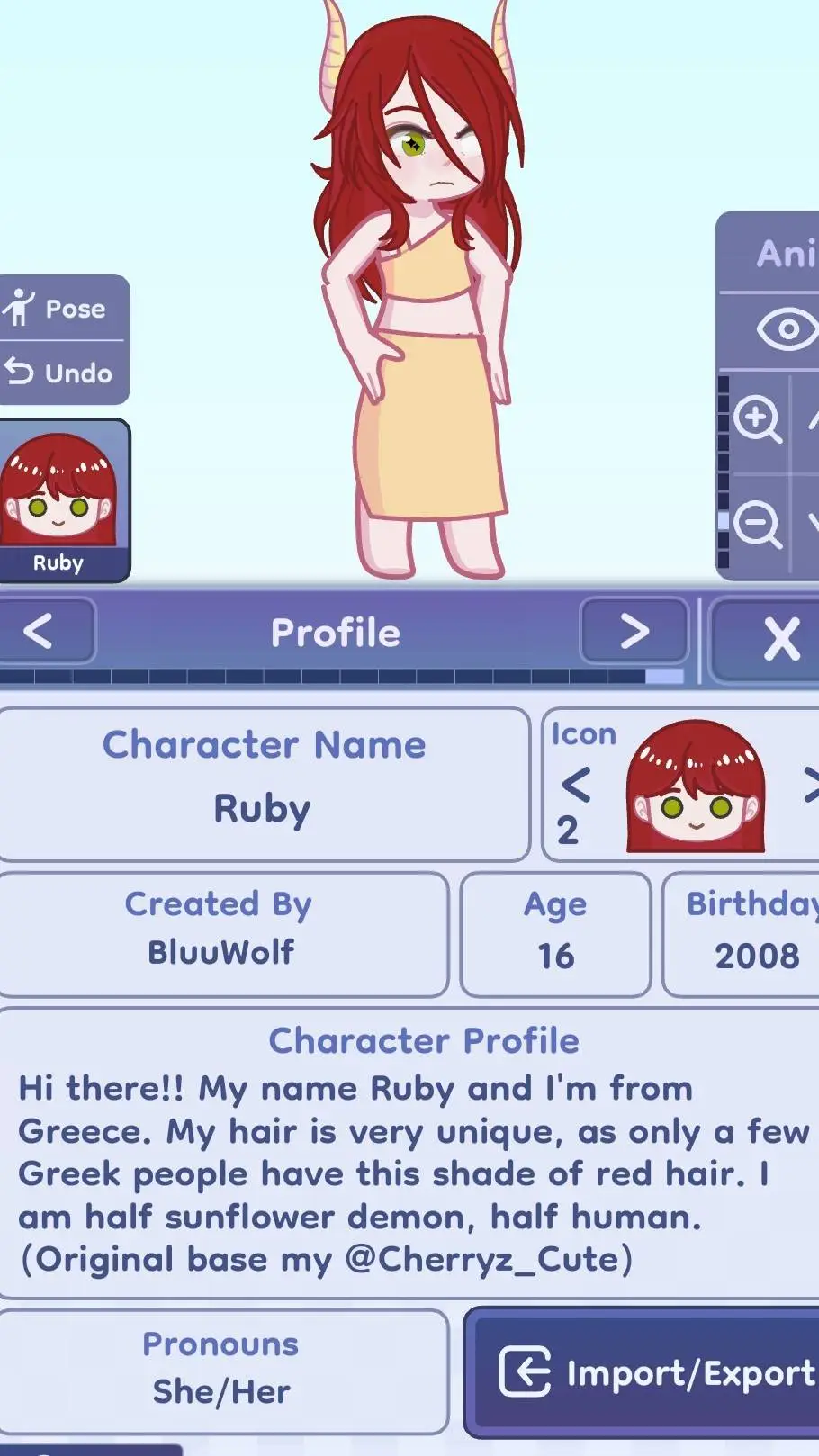The image size is (819, 1456).
Task: Close the Profile panel
Action: point(779,638)
